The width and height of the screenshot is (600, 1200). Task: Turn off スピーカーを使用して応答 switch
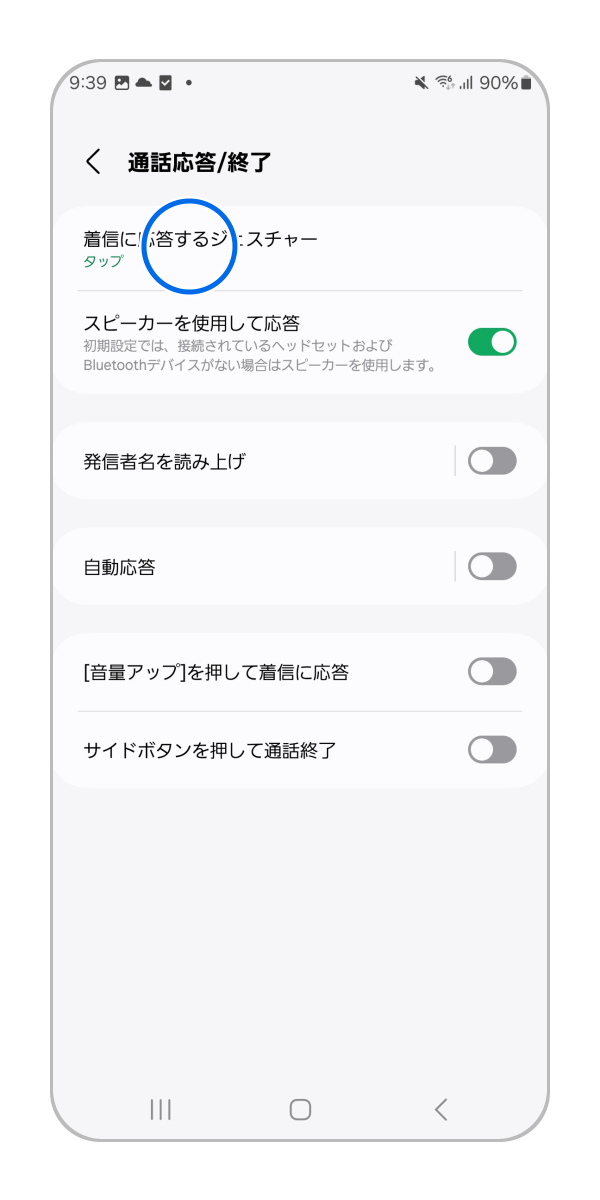point(492,342)
